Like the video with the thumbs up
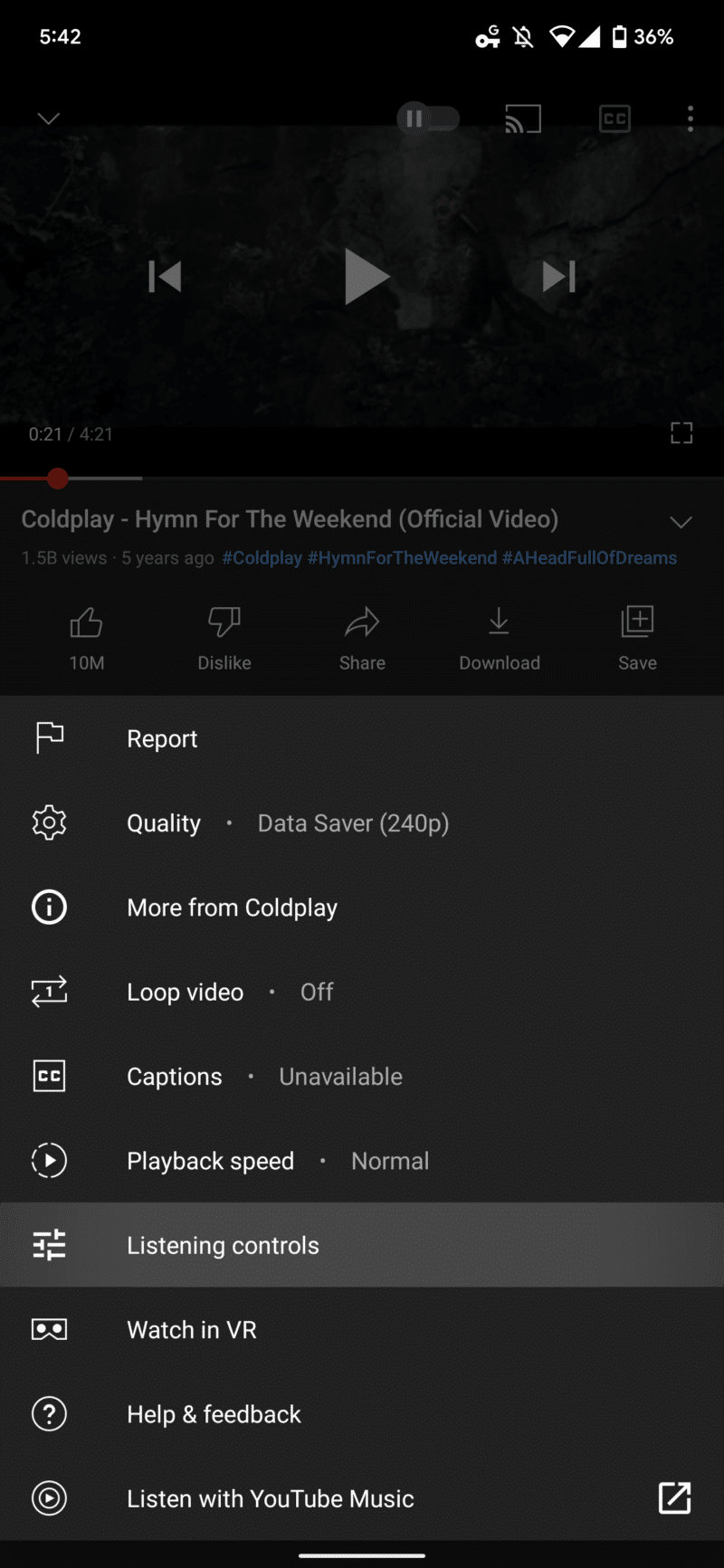Viewport: 724px width, 1568px height. pyautogui.click(x=86, y=621)
